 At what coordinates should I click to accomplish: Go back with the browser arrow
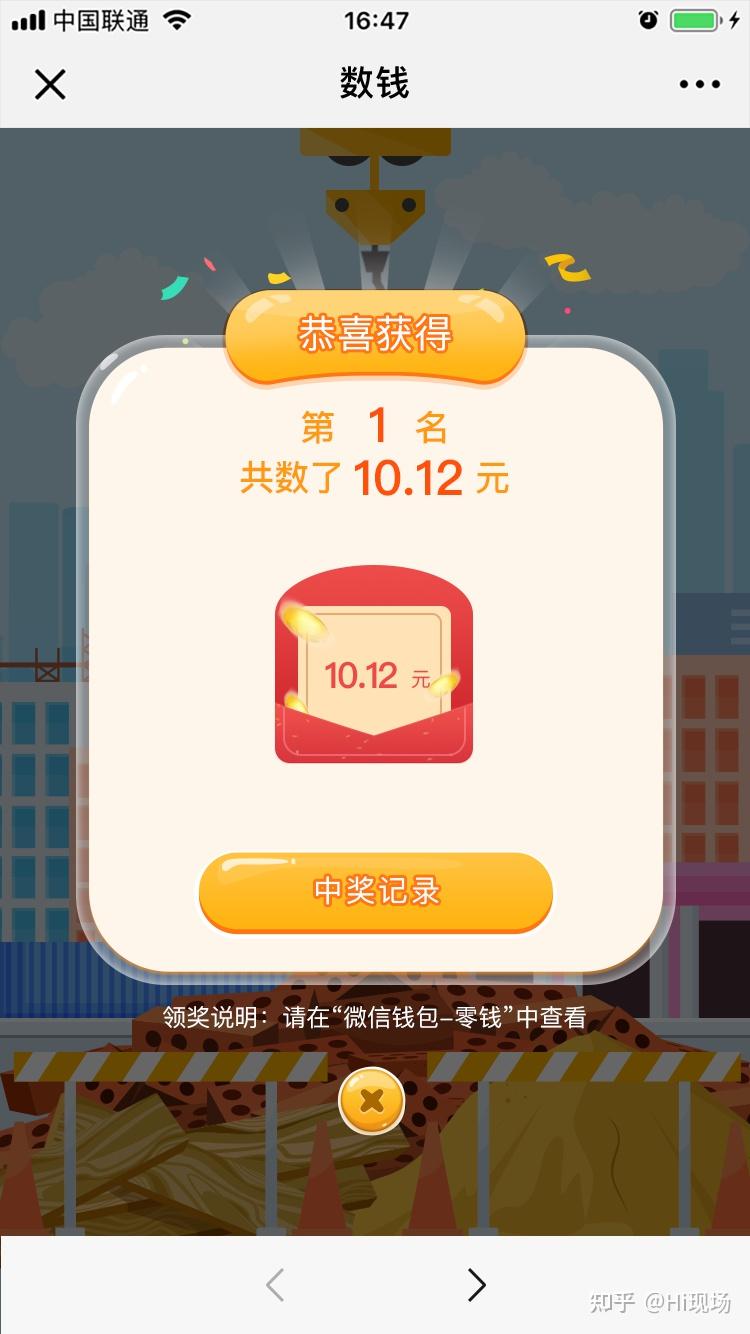pos(275,1284)
